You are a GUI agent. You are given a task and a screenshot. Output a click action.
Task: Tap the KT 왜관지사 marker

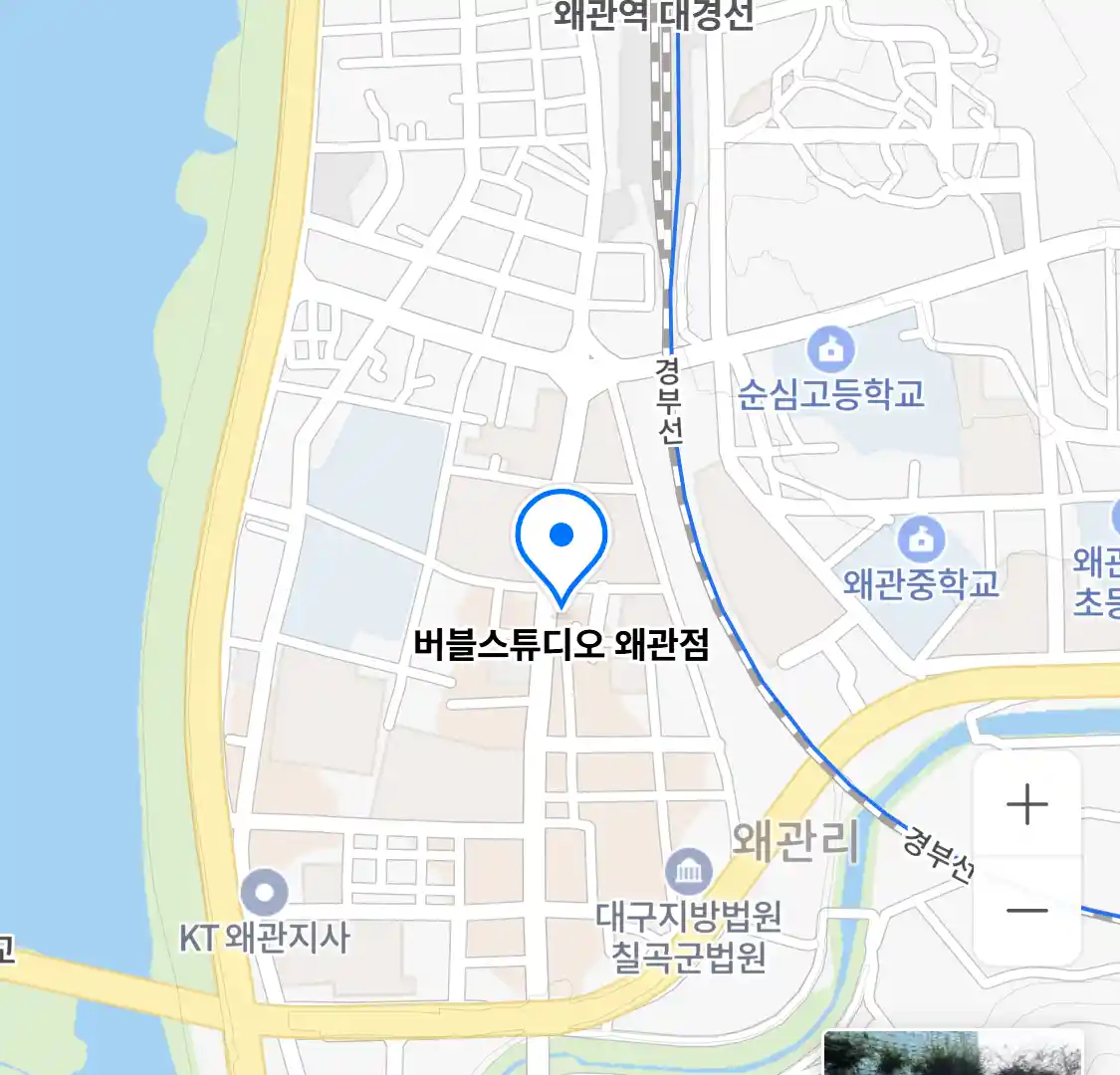[264, 894]
